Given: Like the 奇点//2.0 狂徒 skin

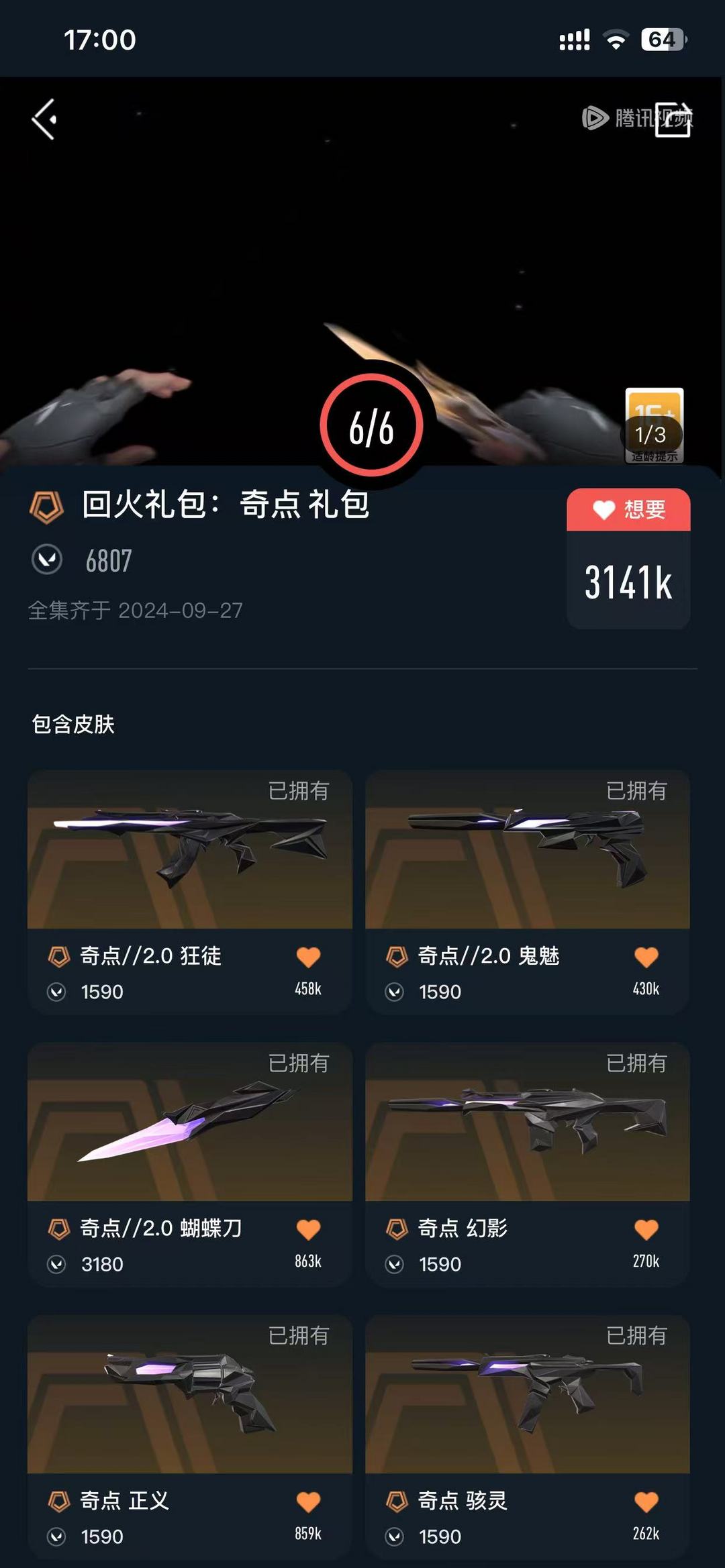Looking at the screenshot, I should 308,957.
